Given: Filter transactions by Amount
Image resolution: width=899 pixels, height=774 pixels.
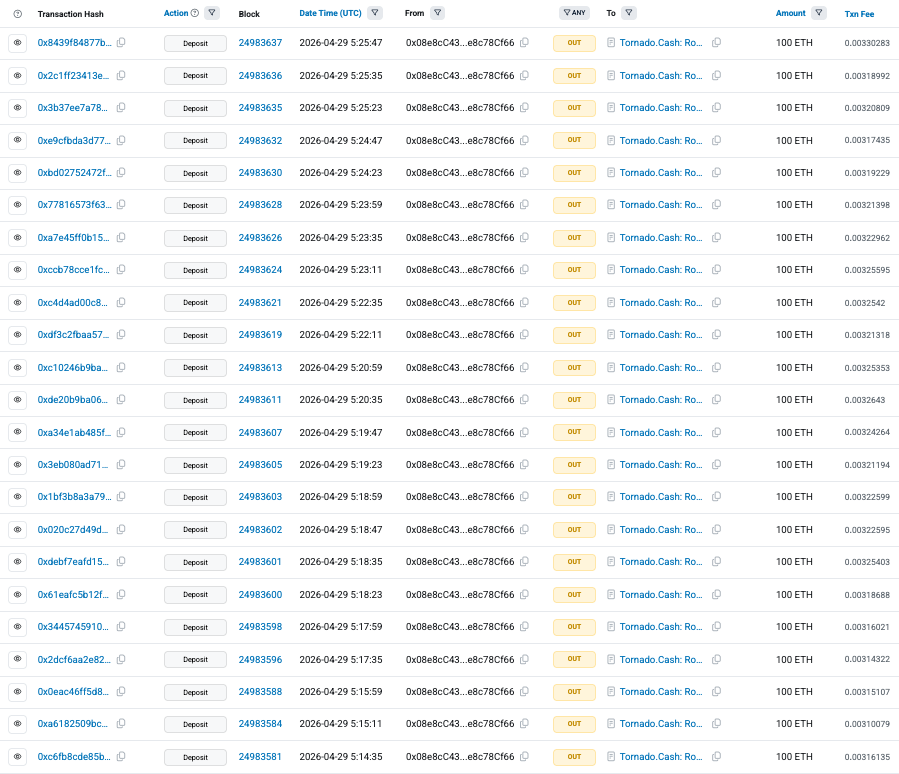Looking at the screenshot, I should click(819, 13).
